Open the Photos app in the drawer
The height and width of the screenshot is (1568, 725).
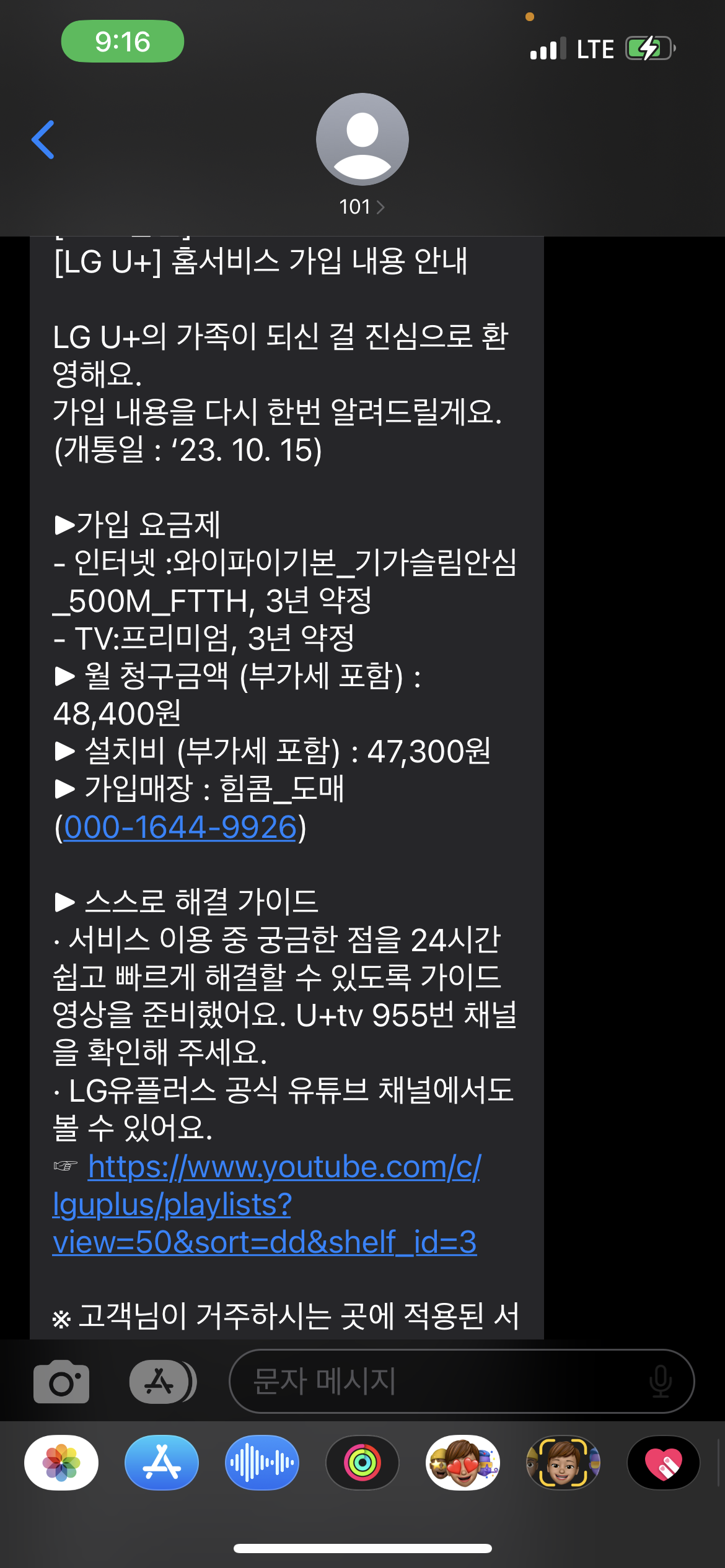[61, 1463]
